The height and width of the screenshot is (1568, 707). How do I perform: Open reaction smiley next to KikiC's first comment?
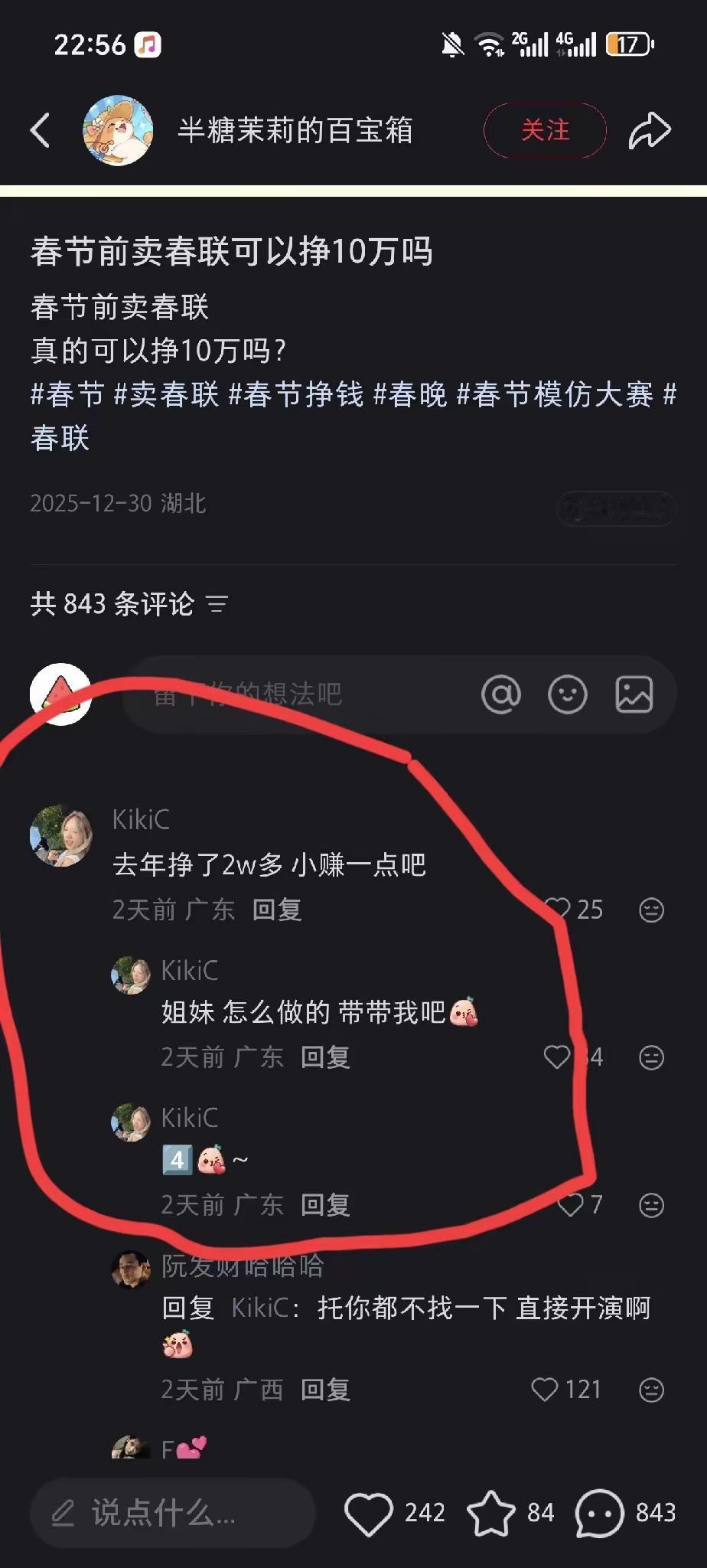point(650,910)
